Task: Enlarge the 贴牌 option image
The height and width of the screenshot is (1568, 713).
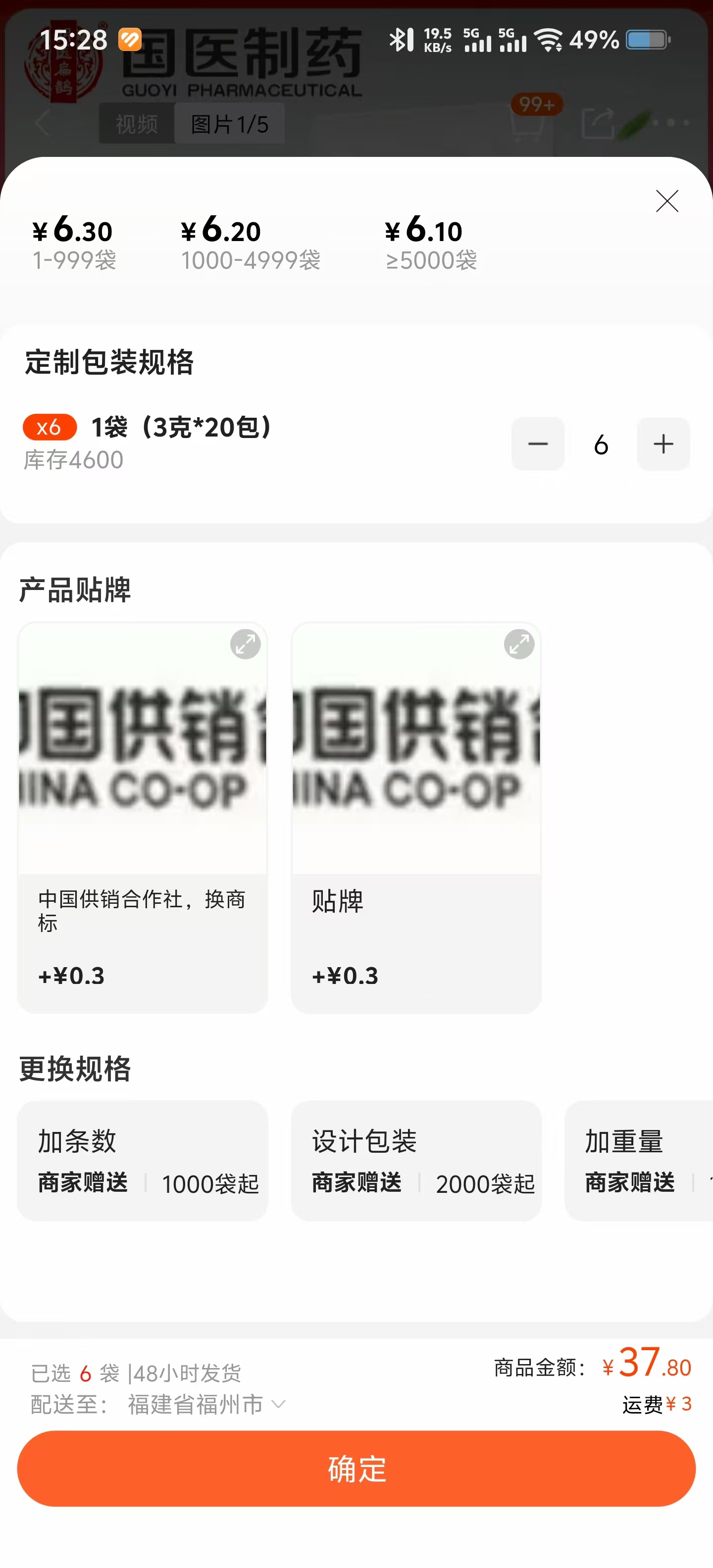Action: pyautogui.click(x=519, y=644)
